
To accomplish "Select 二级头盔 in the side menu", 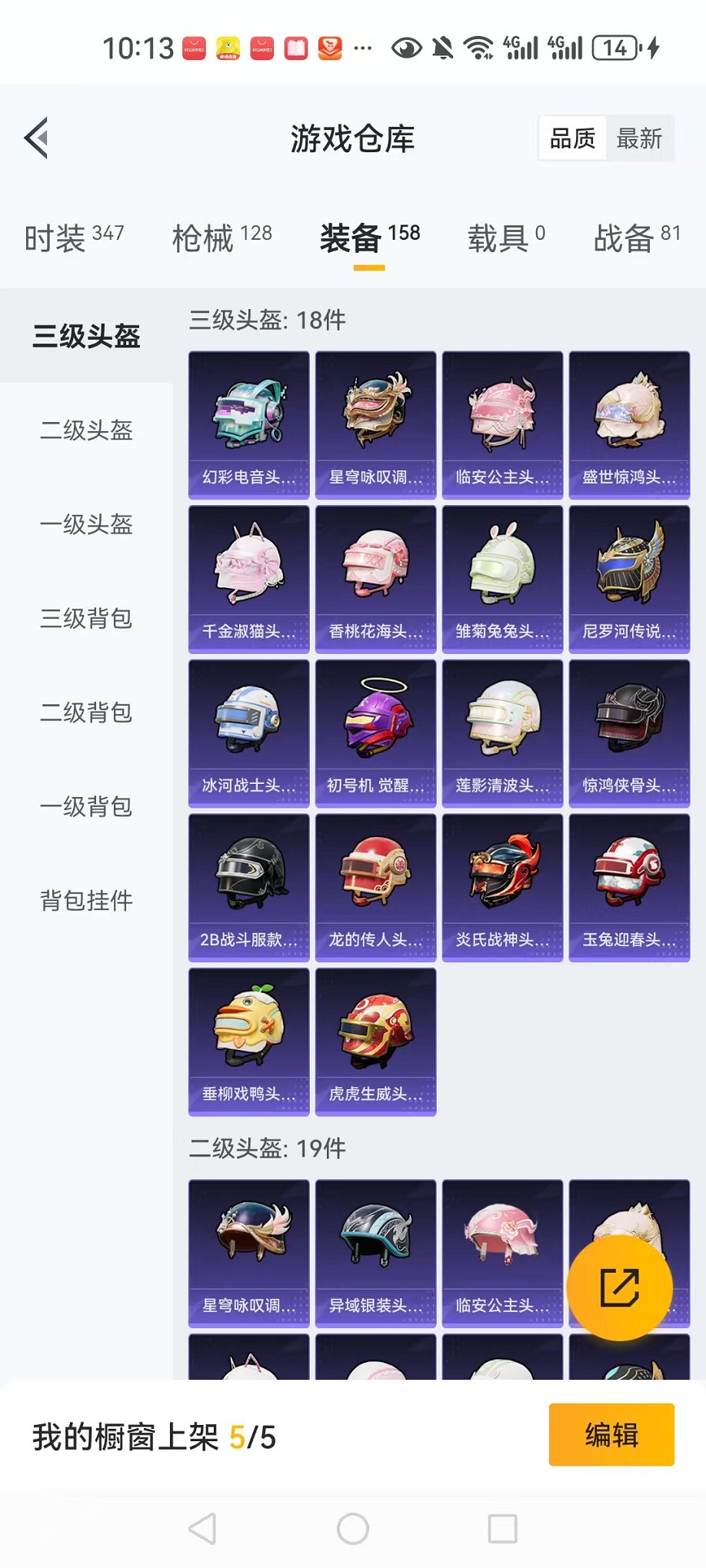I will tap(86, 430).
